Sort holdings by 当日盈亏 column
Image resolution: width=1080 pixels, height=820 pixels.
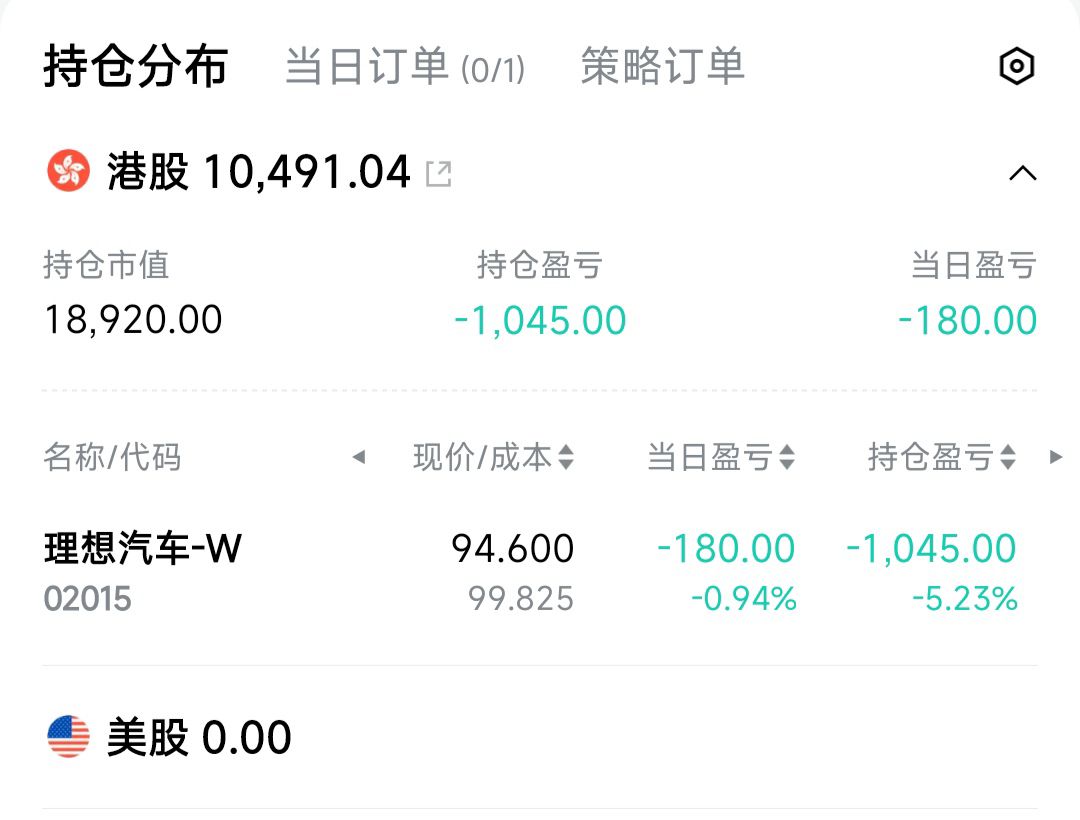pyautogui.click(x=720, y=458)
